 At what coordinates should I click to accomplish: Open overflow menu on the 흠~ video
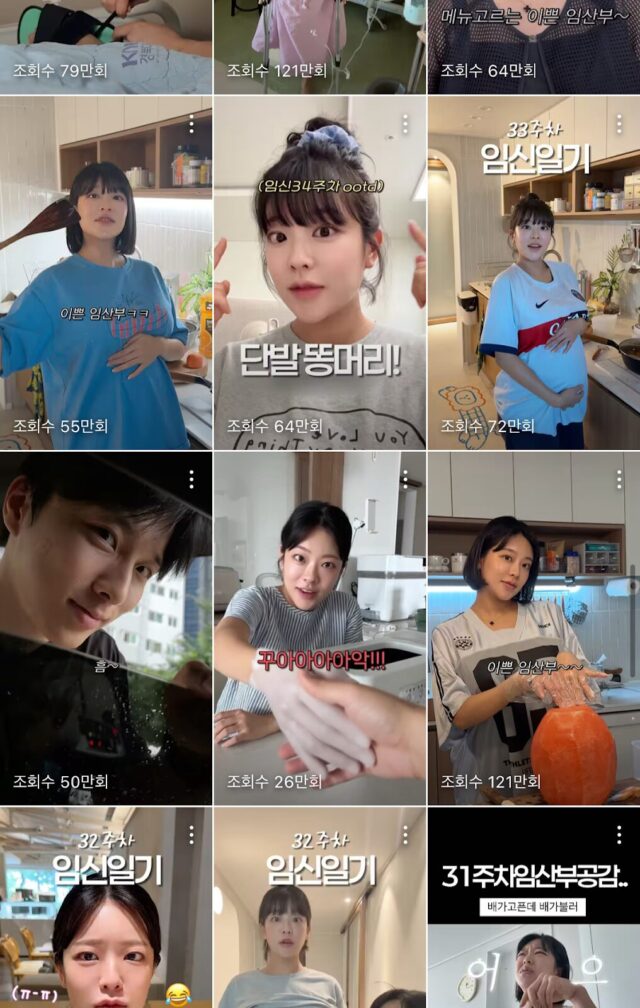click(191, 480)
